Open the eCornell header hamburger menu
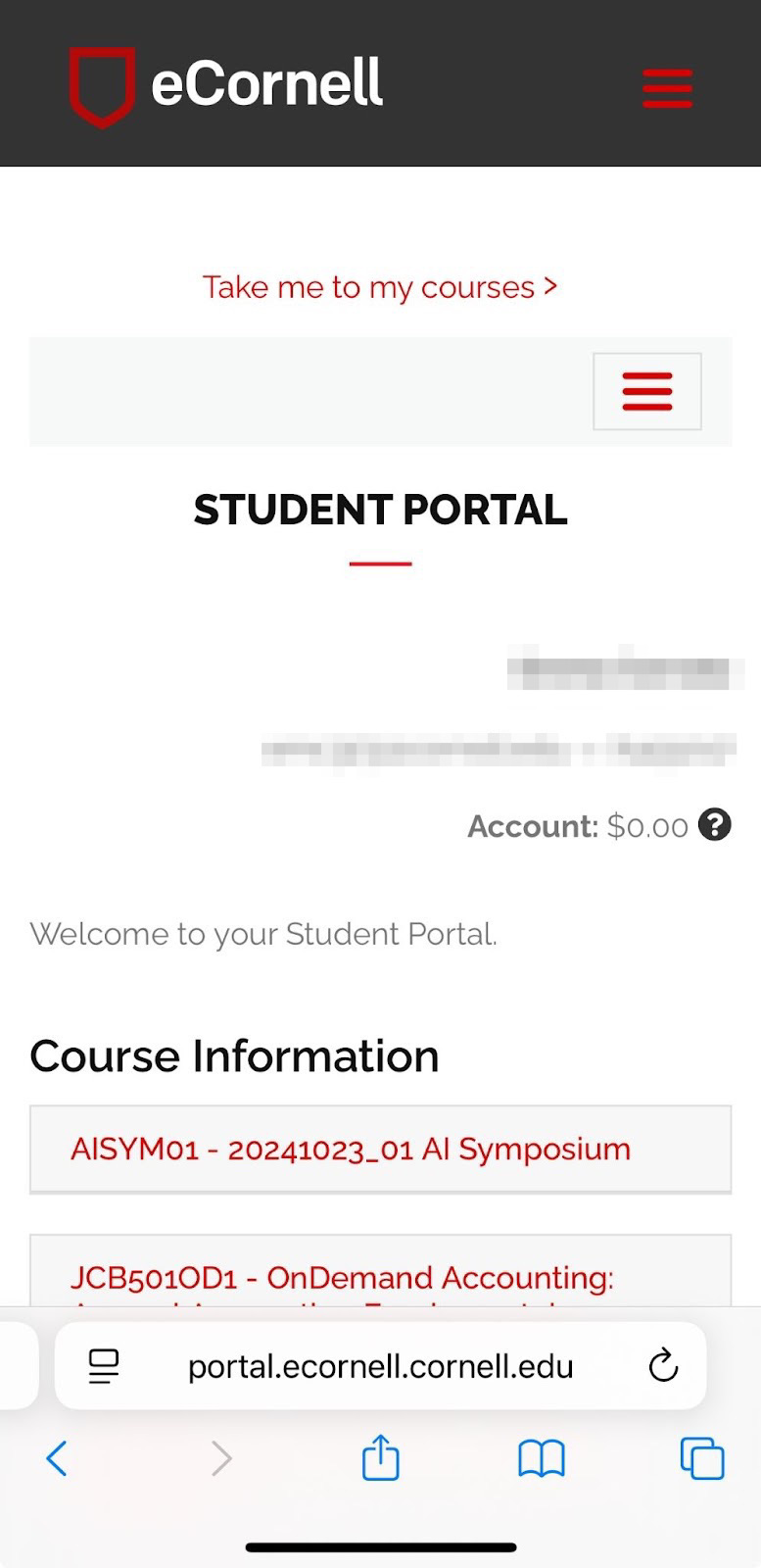761x1568 pixels. [x=667, y=87]
